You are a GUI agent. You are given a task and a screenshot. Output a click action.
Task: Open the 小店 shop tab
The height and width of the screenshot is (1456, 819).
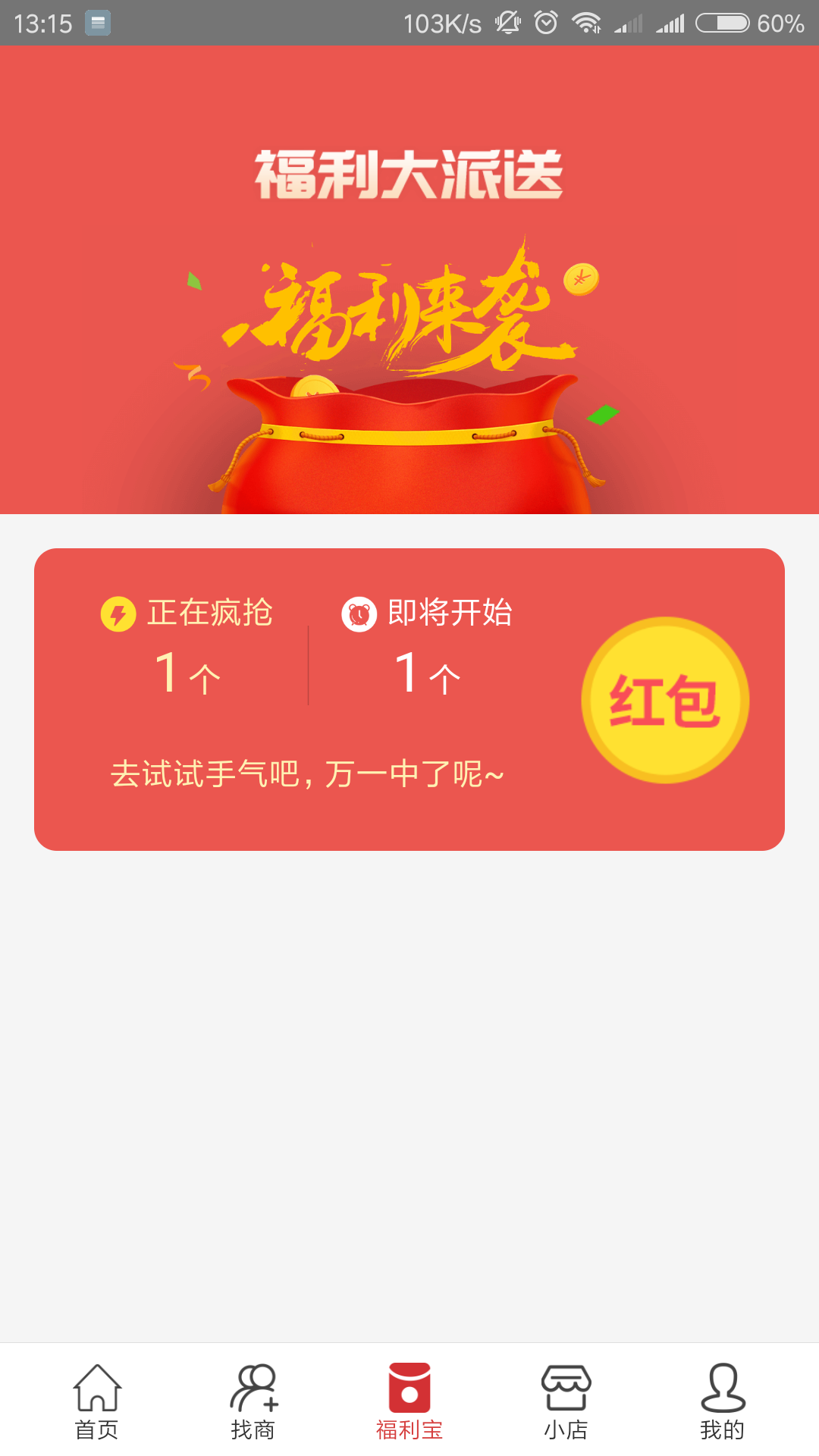566,1401
